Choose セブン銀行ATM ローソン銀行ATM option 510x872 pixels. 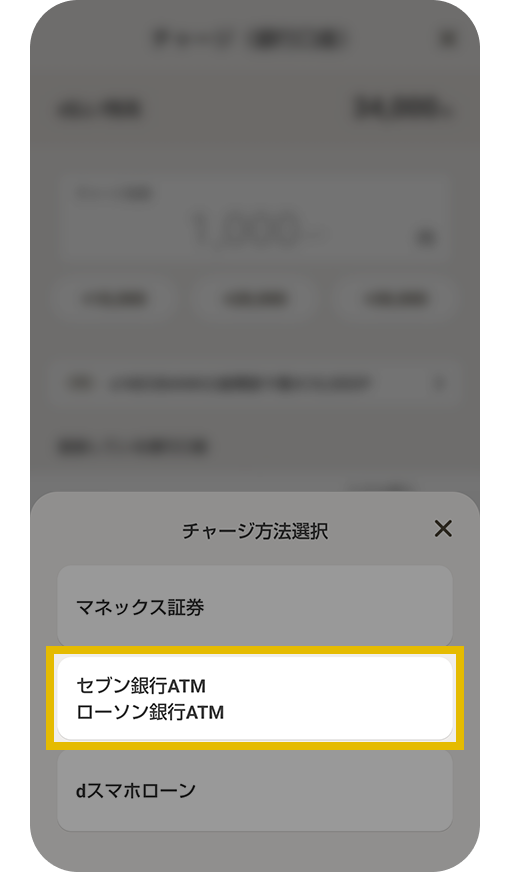click(x=255, y=698)
